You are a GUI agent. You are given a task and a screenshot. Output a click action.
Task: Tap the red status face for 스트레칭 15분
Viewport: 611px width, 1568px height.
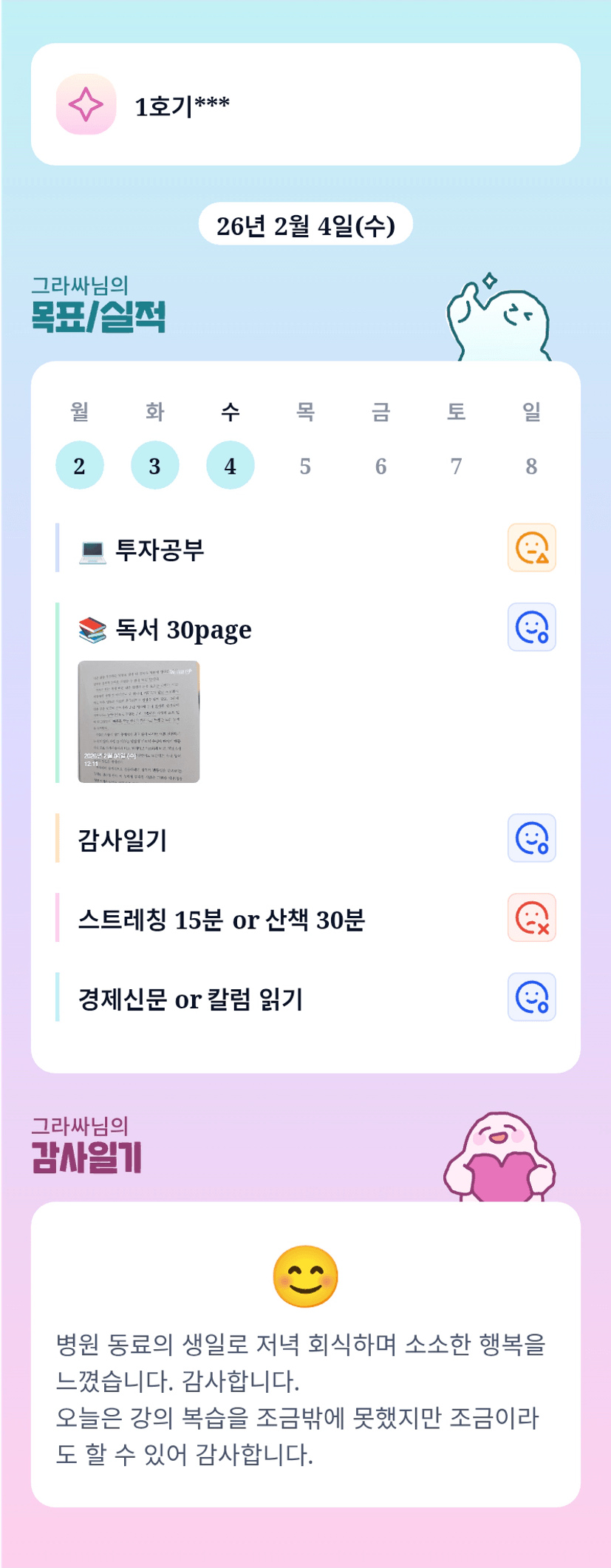[532, 917]
